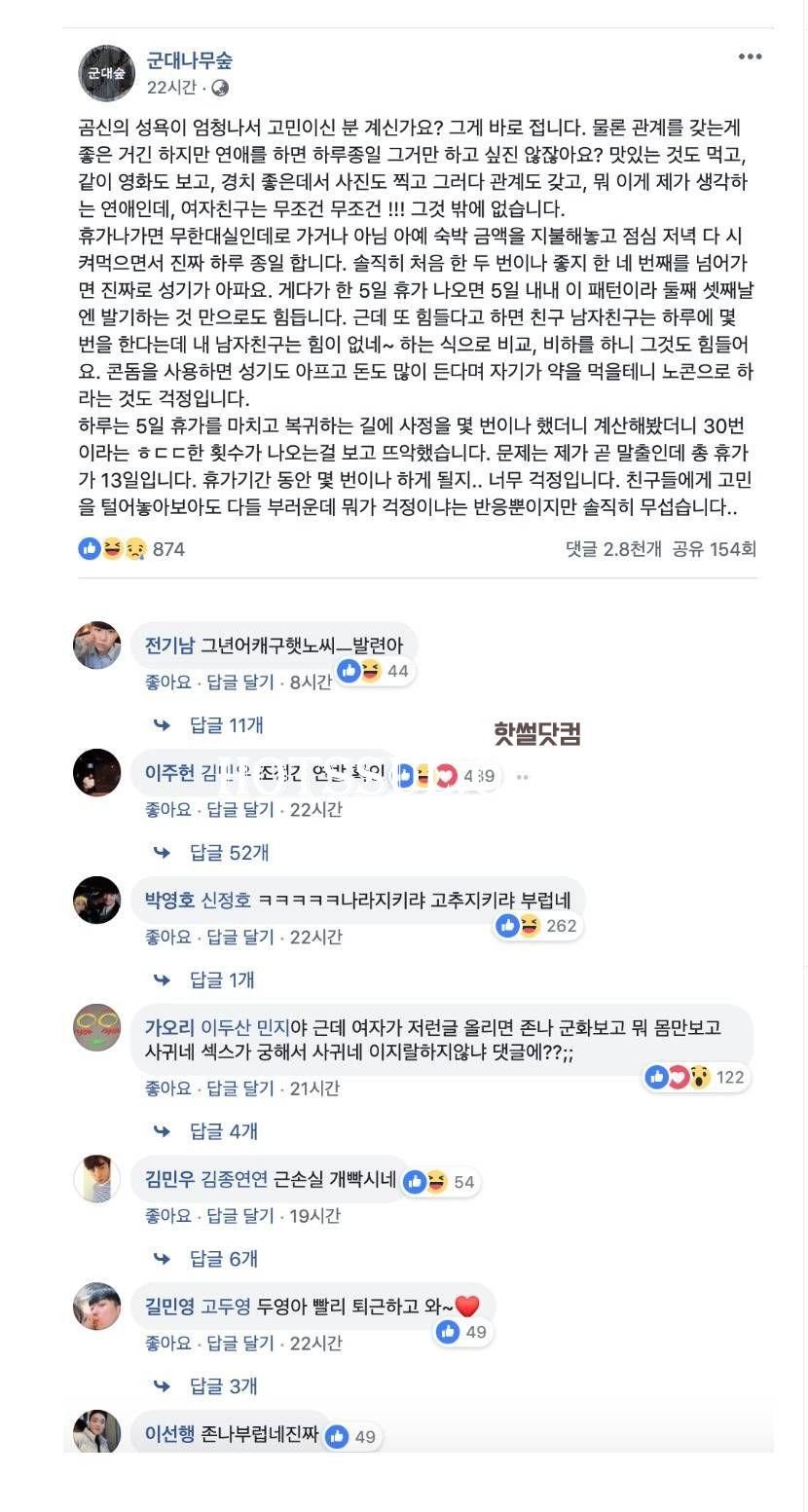View the 874 reactions on the post
This screenshot has width=808, height=1512.
132,549
